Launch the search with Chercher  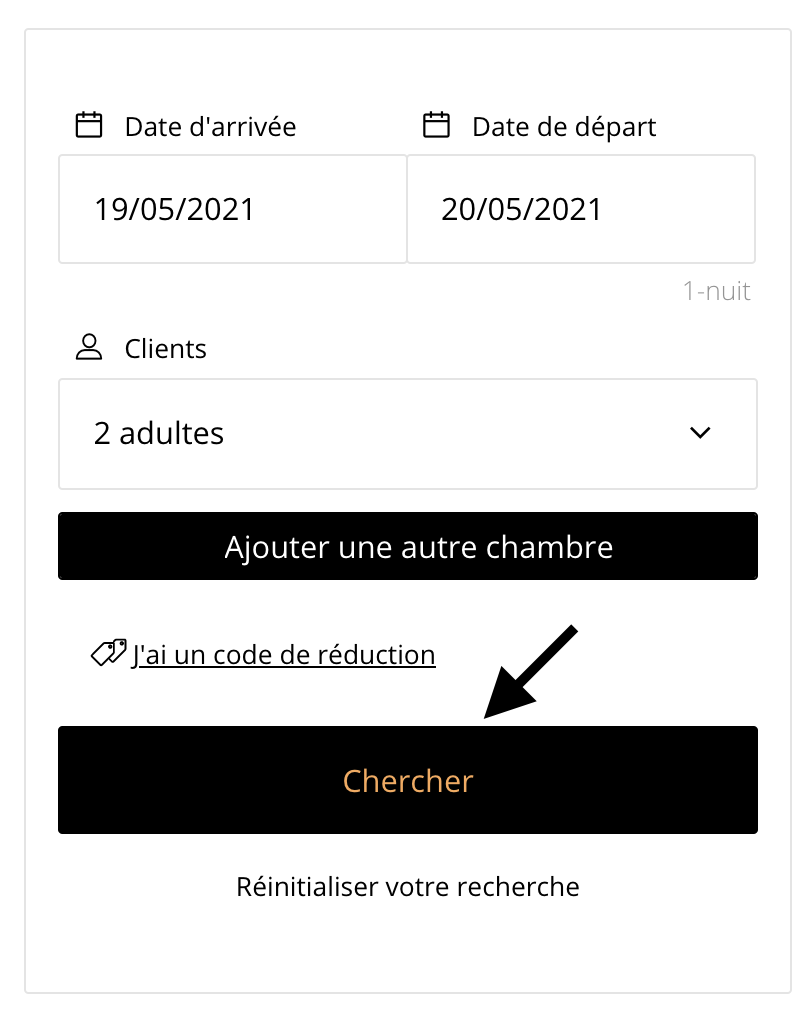[x=407, y=780]
